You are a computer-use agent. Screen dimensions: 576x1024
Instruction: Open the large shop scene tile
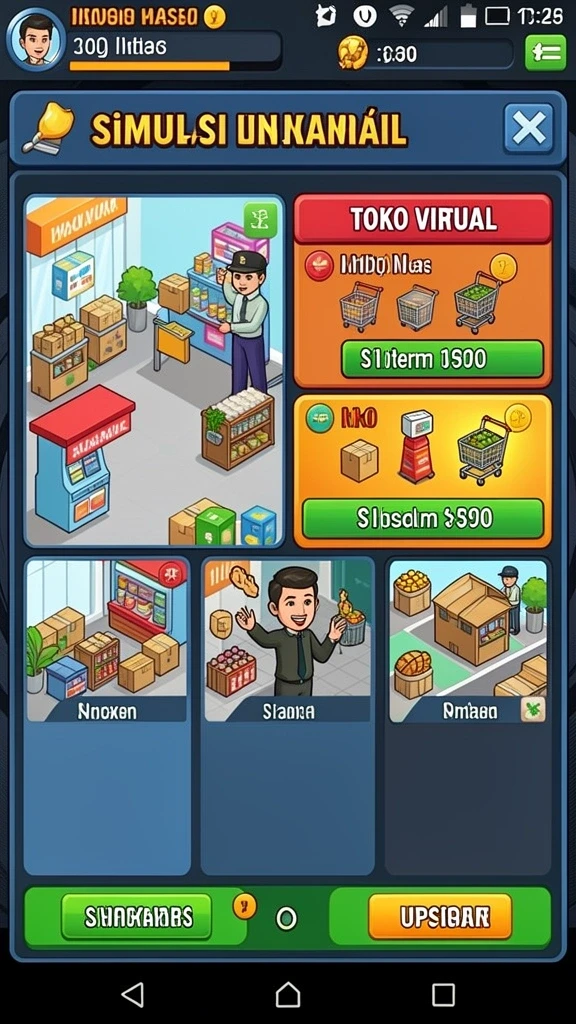(x=155, y=370)
